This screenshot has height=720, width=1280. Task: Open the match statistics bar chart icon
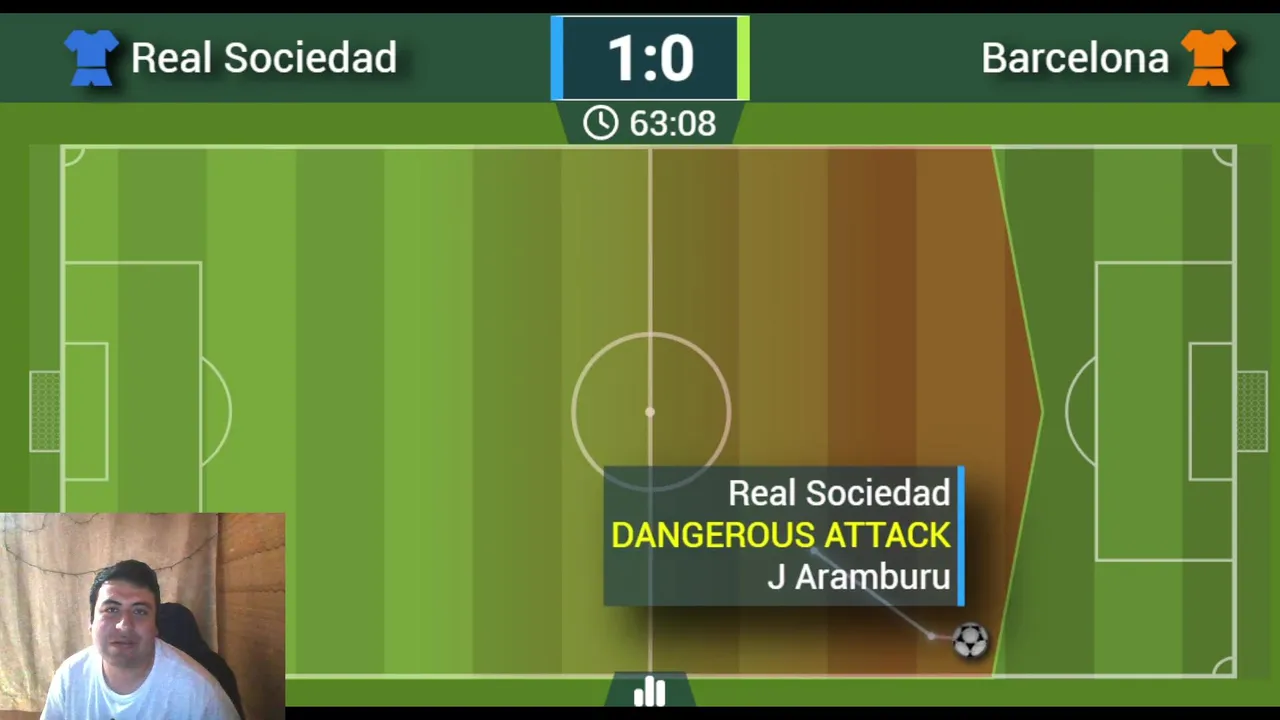pyautogui.click(x=649, y=692)
